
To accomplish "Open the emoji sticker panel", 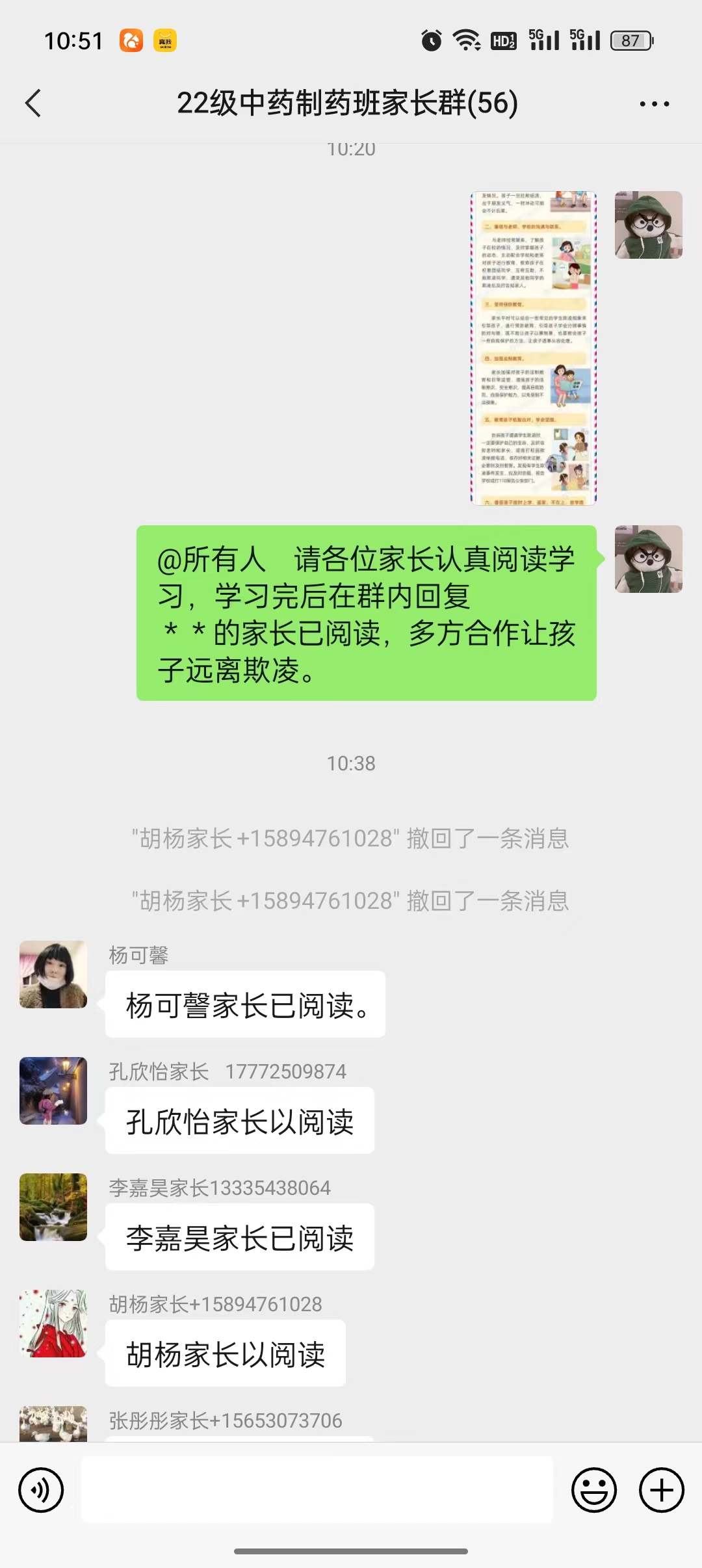I will coord(593,1489).
